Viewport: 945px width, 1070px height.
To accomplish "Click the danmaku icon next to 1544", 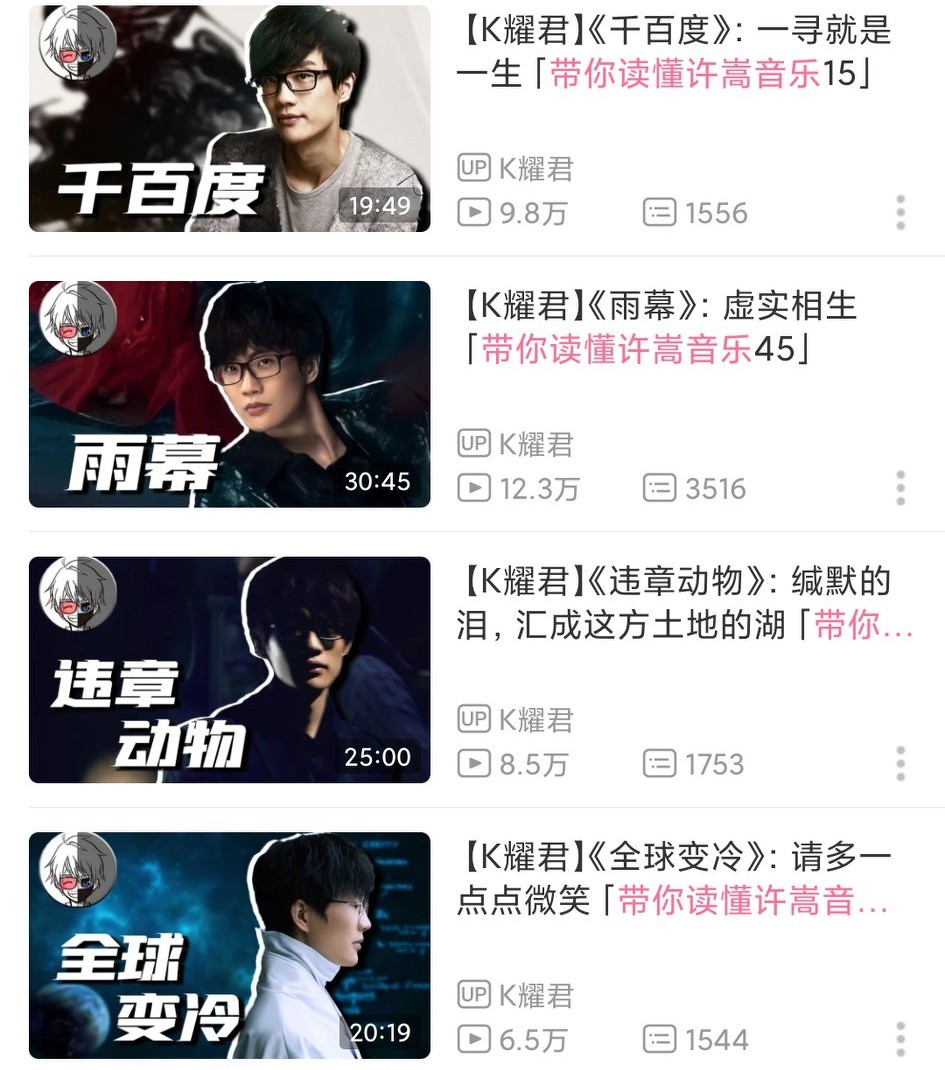I will point(662,1040).
